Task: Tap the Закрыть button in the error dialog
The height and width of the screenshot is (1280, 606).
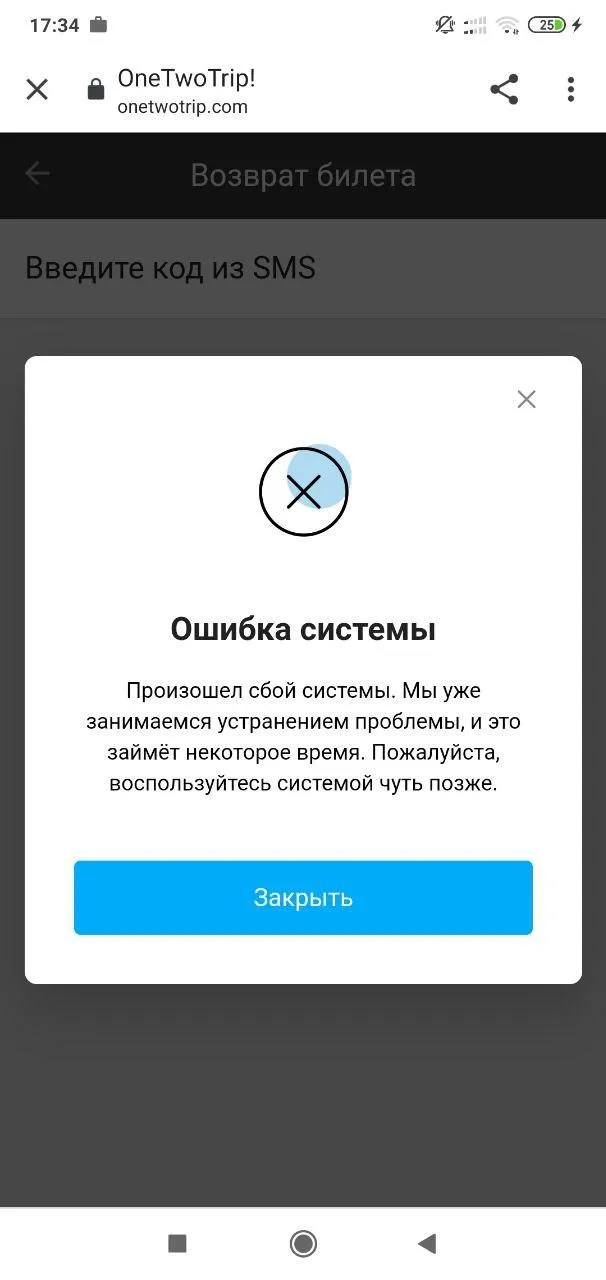Action: click(x=303, y=897)
